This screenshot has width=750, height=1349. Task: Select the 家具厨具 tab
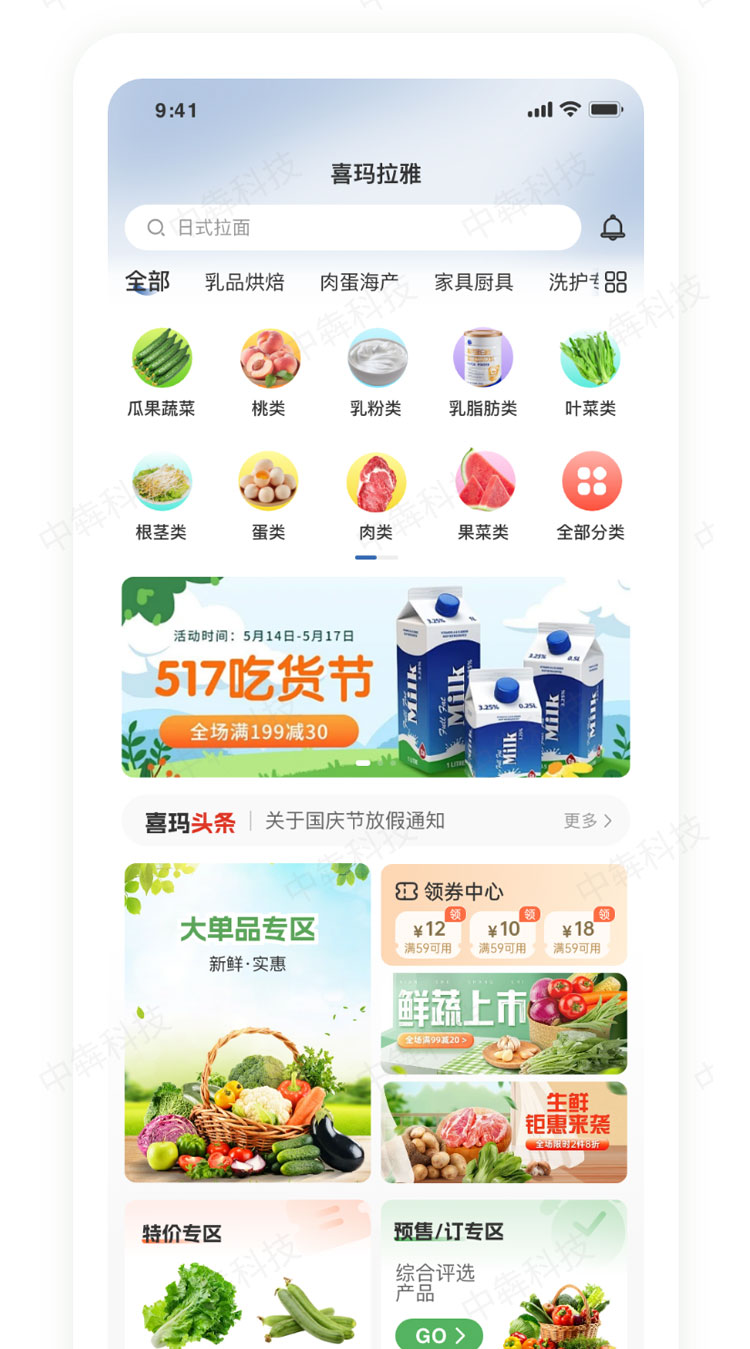coord(473,282)
